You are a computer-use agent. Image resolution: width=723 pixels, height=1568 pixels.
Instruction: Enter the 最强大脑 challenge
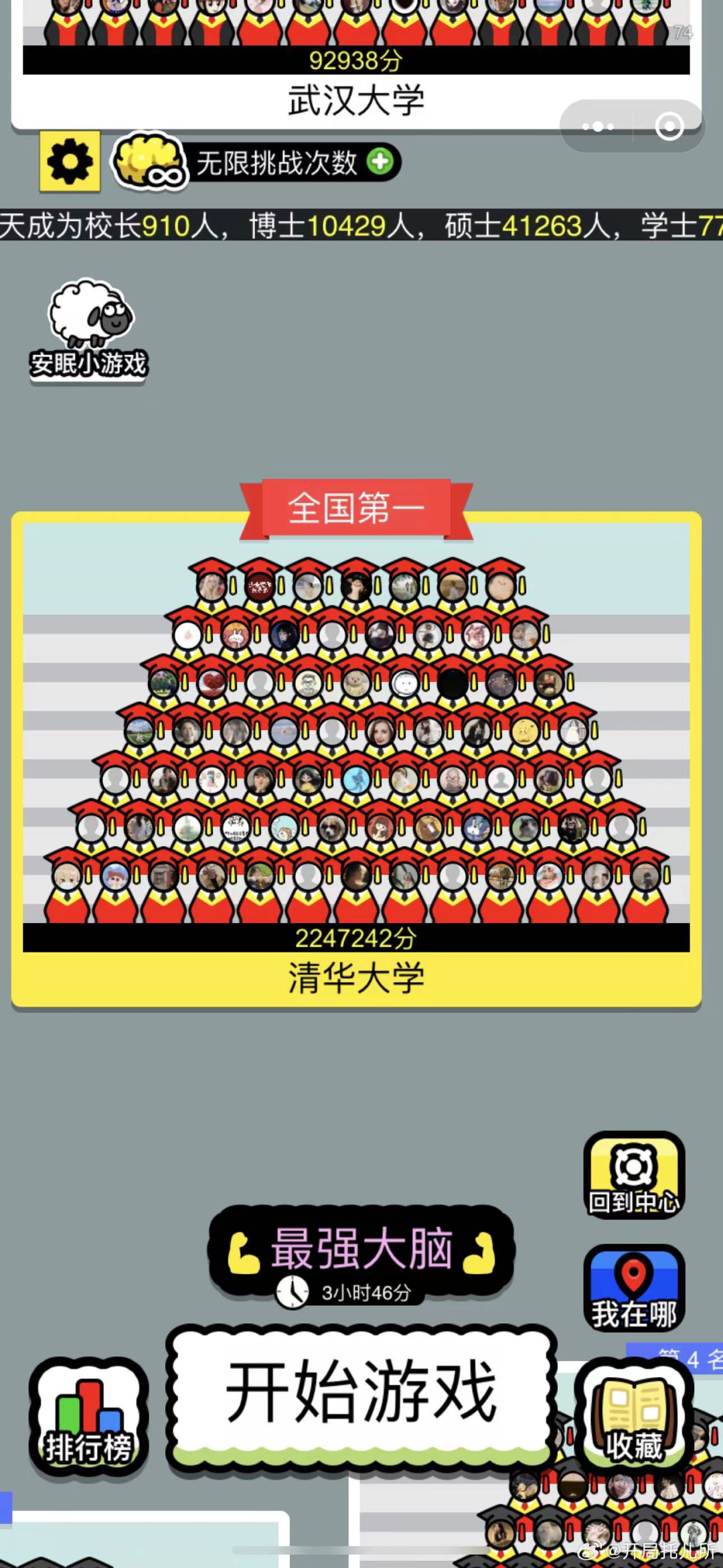361,1256
